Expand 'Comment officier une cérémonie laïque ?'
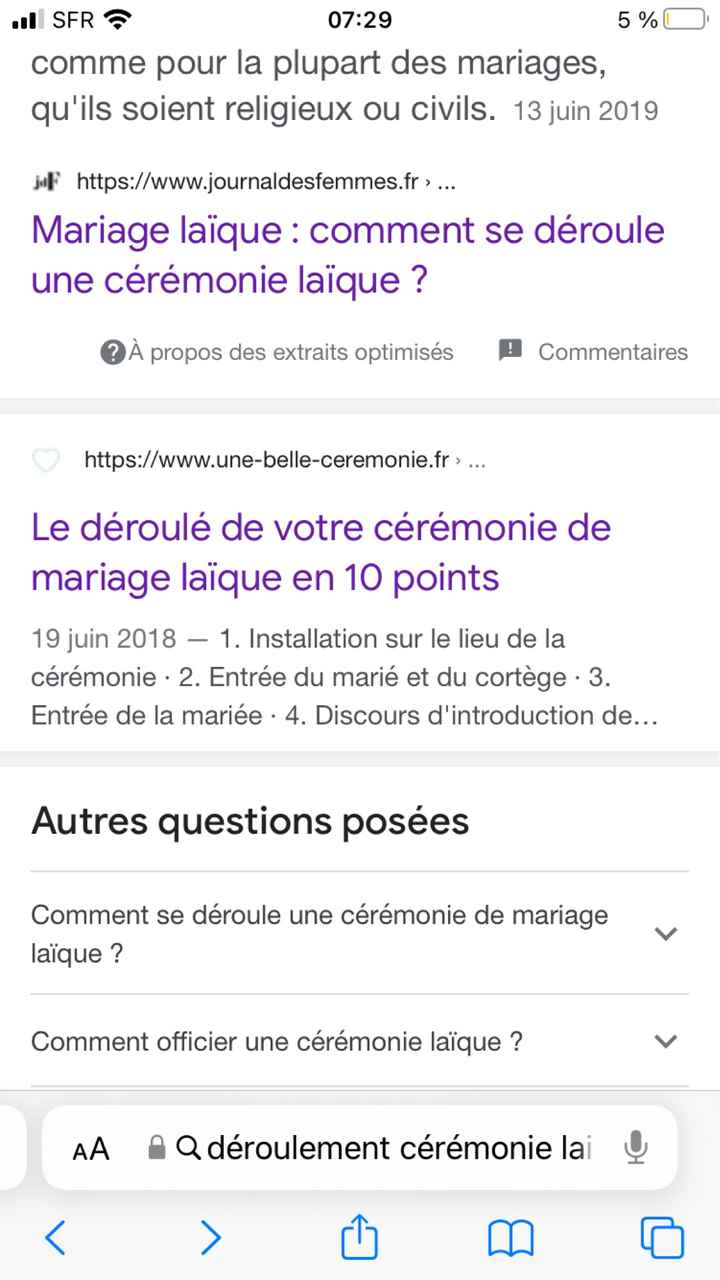Screen dimensions: 720x1280 tap(665, 1041)
